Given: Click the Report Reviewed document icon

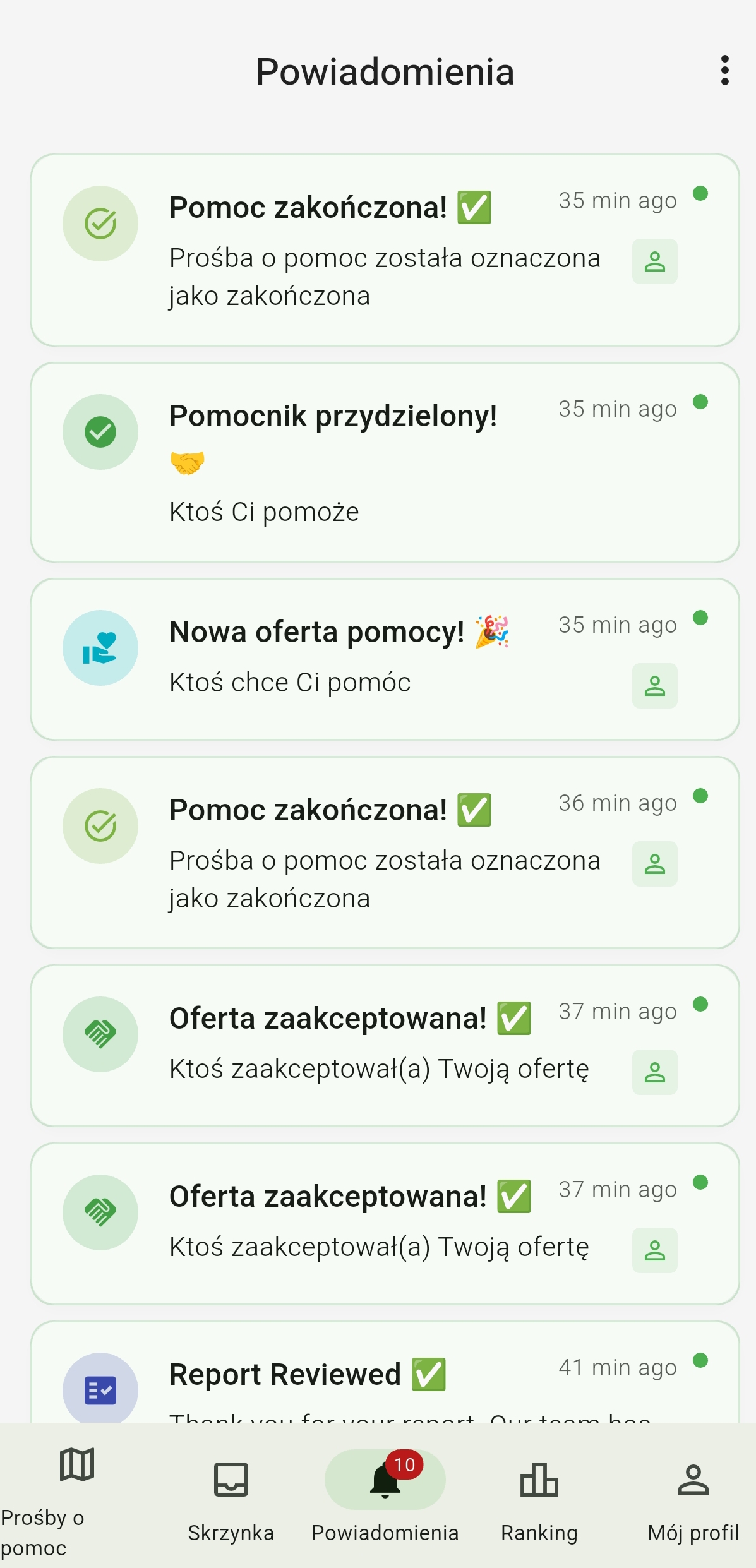Looking at the screenshot, I should point(100,1389).
